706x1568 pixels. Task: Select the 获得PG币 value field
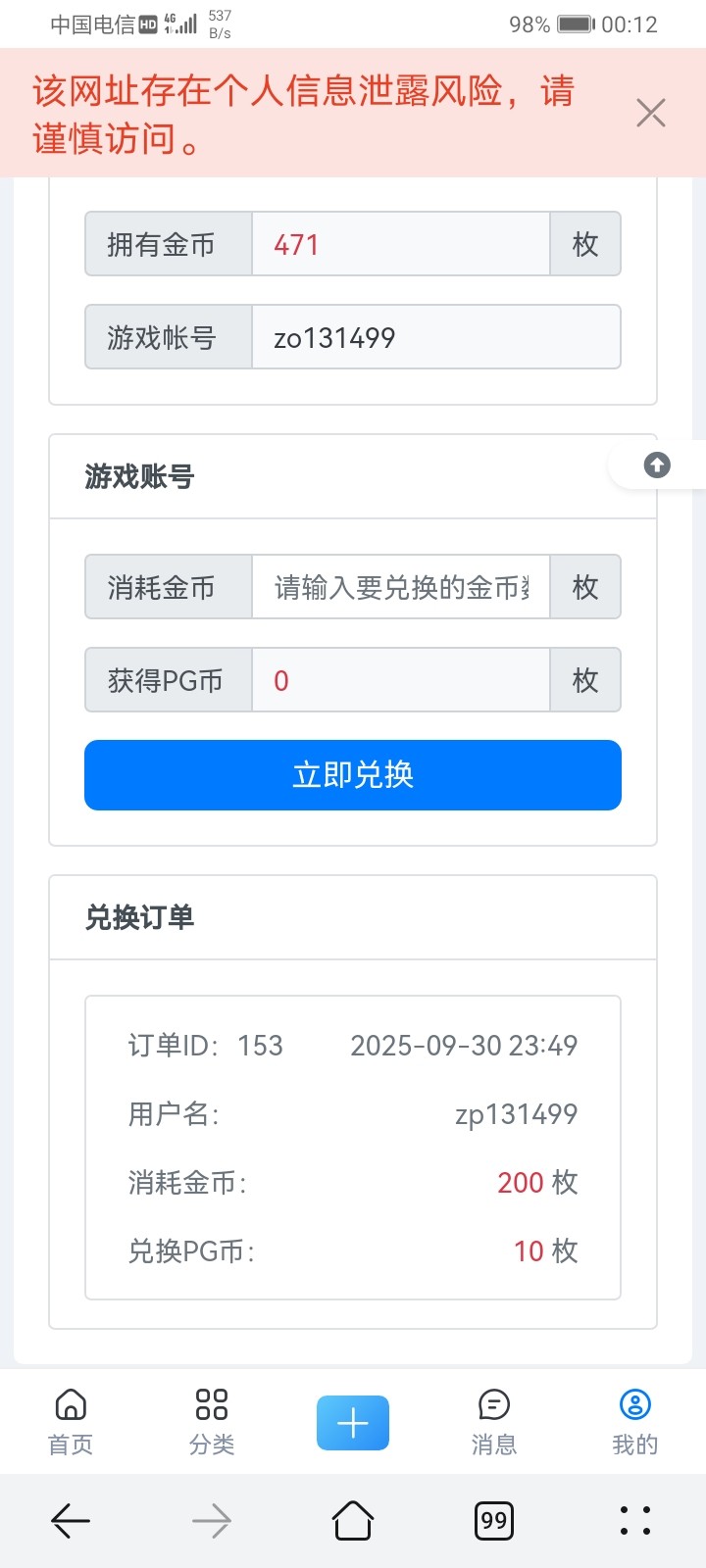(x=401, y=680)
